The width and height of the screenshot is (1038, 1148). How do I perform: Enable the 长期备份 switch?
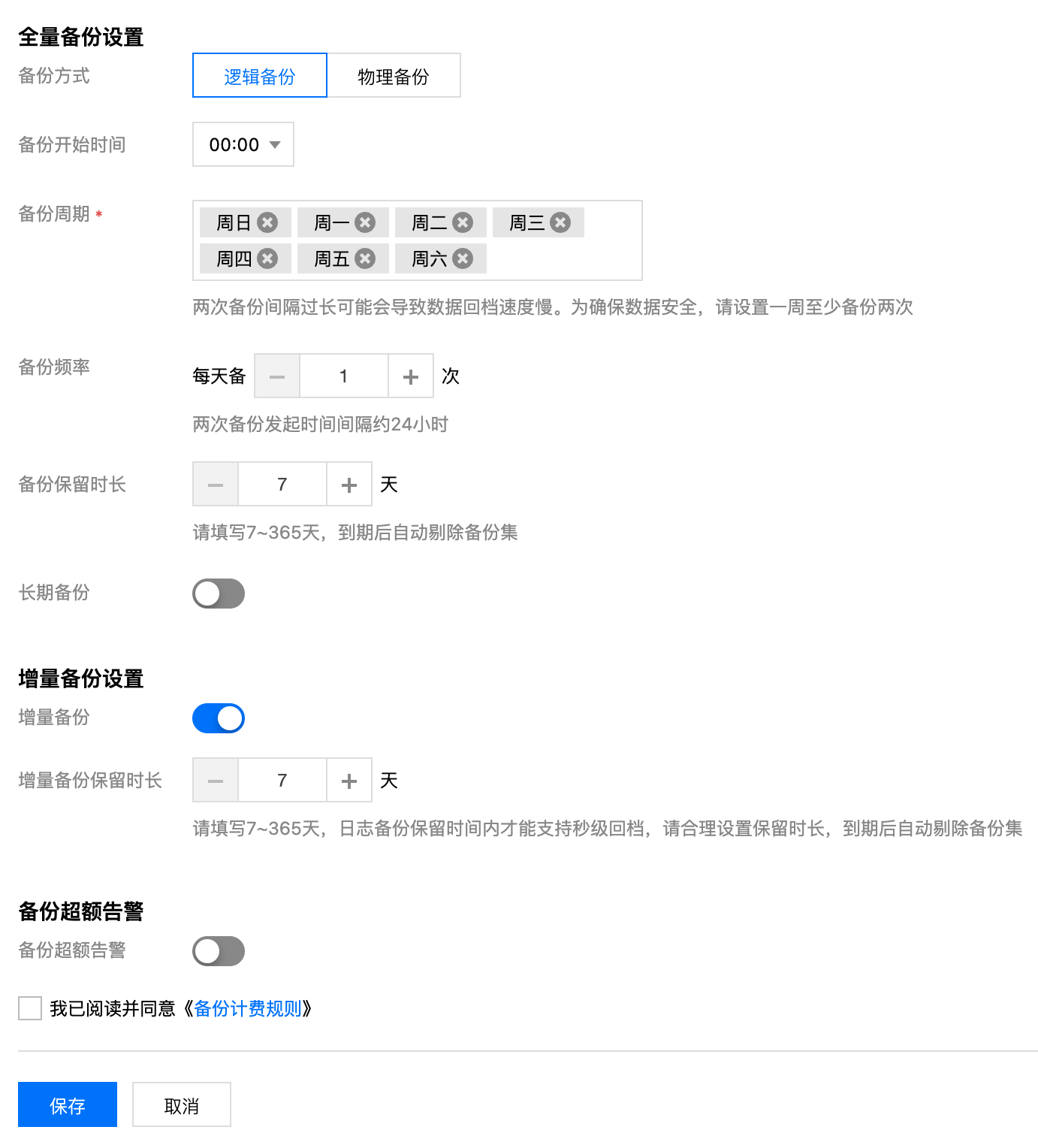pos(219,594)
